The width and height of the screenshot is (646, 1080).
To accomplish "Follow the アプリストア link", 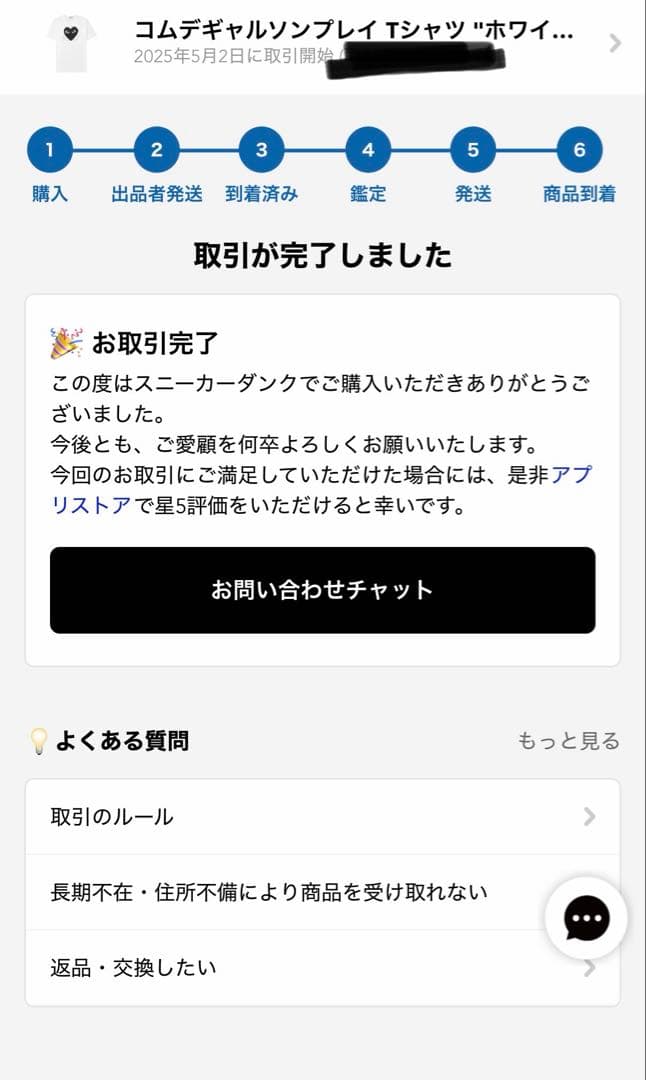I will [570, 476].
